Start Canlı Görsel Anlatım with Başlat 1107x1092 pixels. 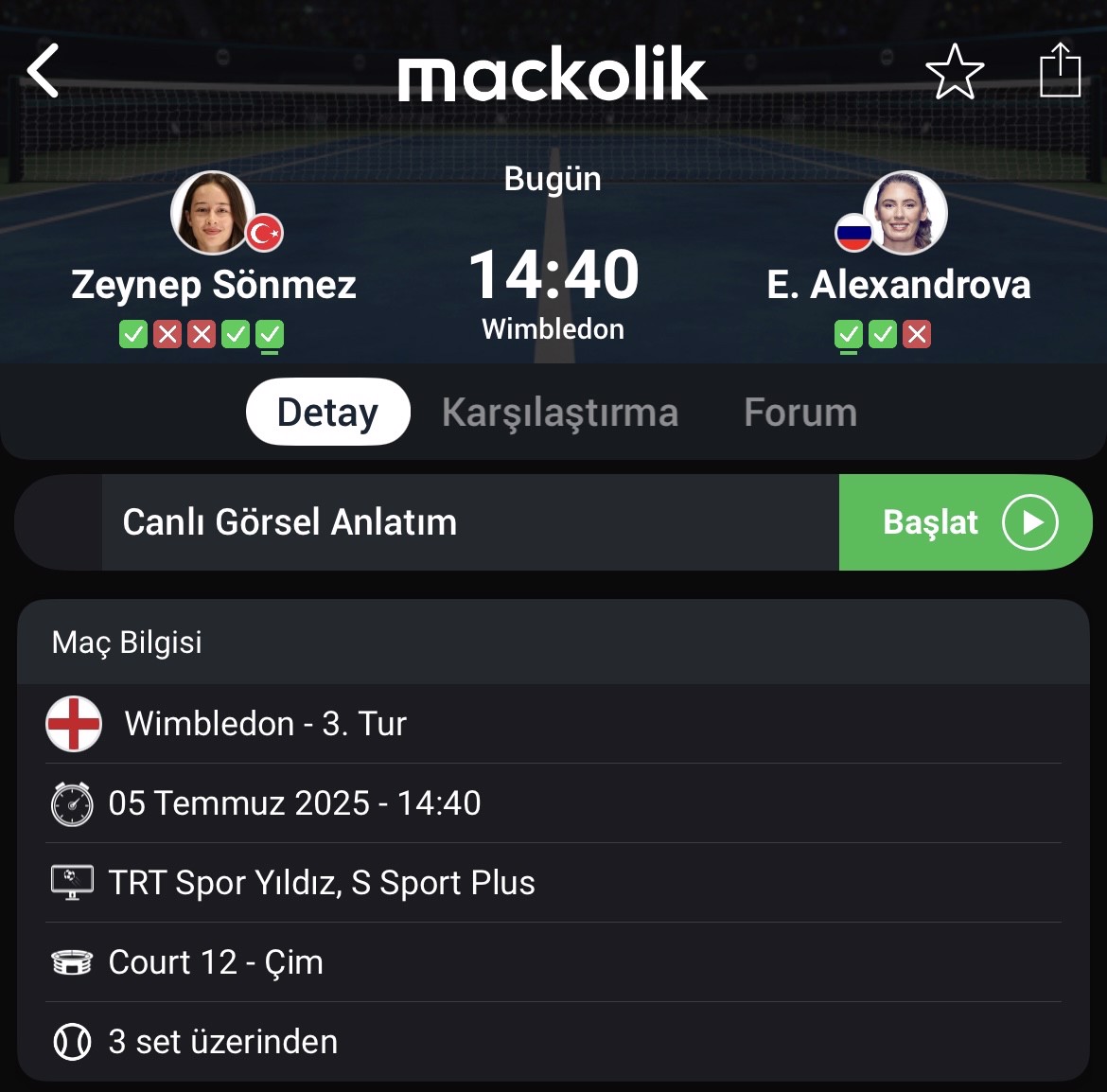965,522
